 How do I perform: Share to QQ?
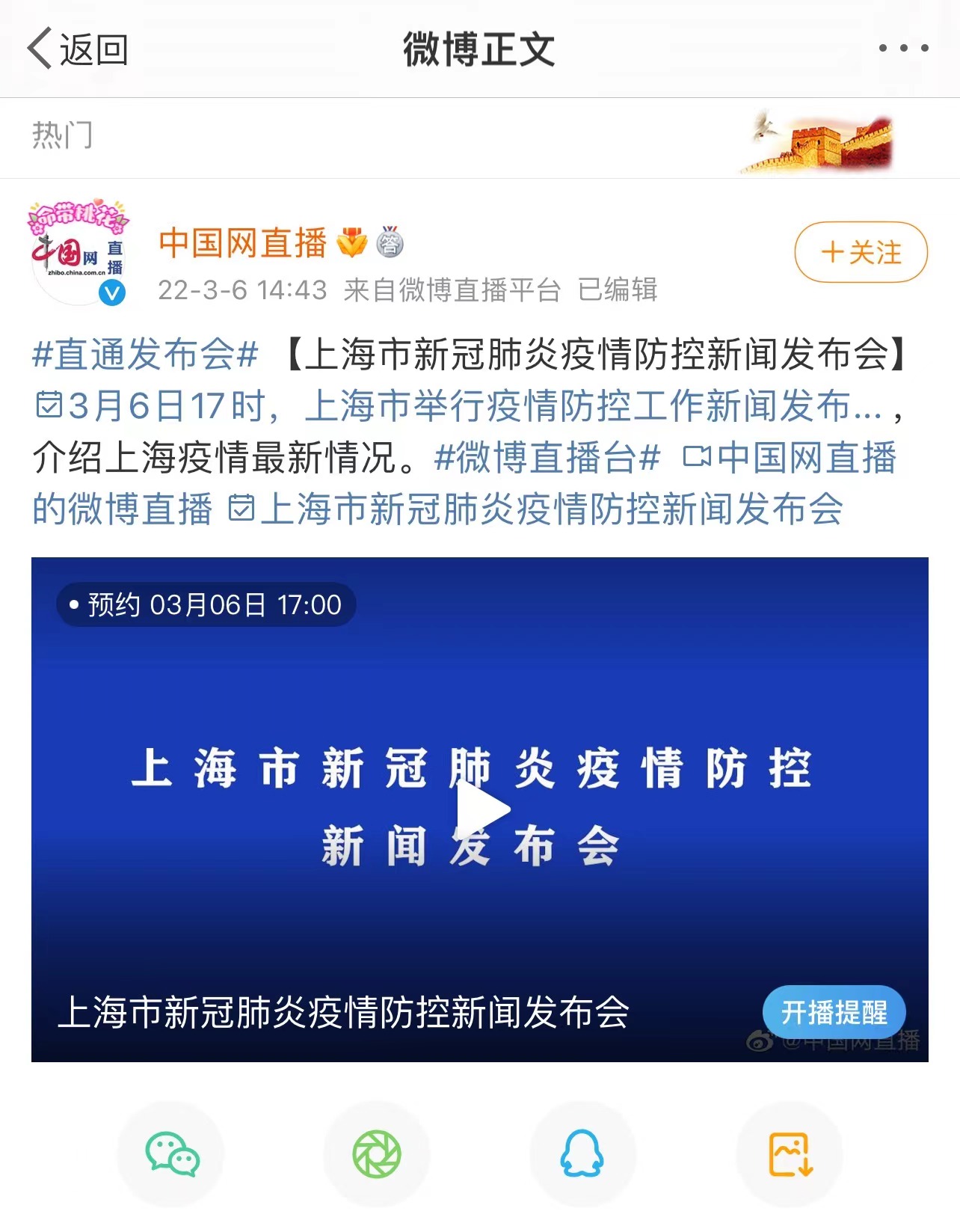(582, 1154)
